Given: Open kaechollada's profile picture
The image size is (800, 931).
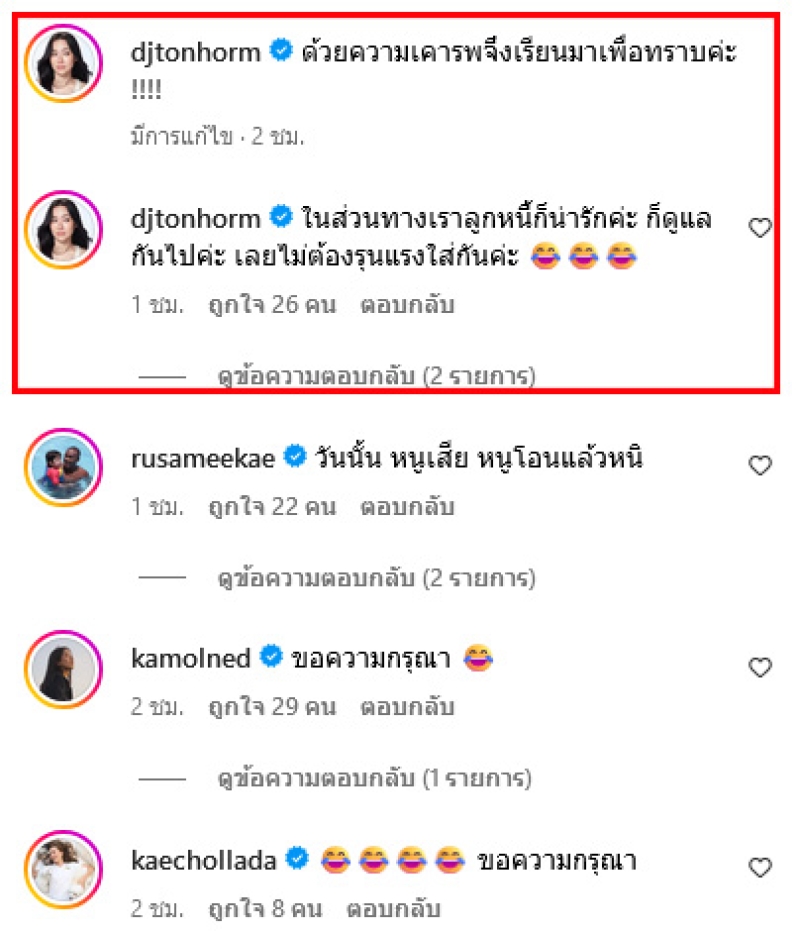Looking at the screenshot, I should (62, 869).
